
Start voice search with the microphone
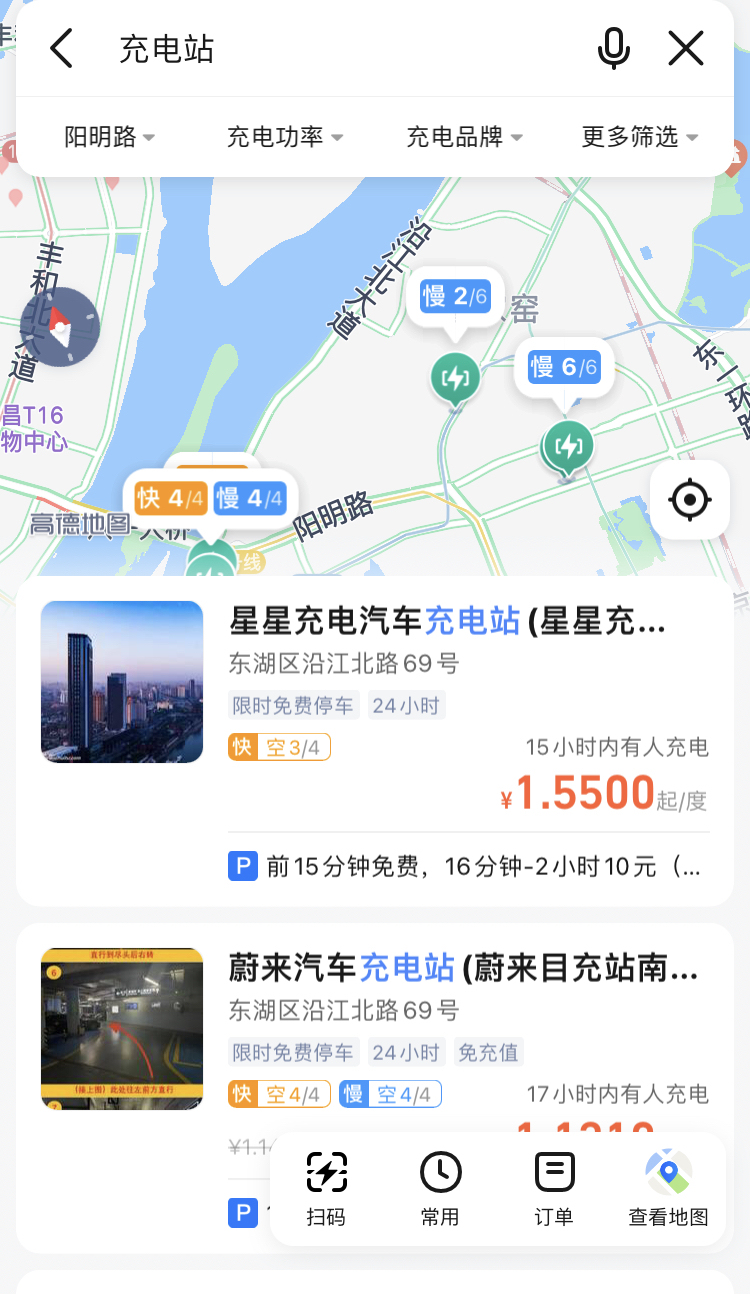tap(613, 48)
